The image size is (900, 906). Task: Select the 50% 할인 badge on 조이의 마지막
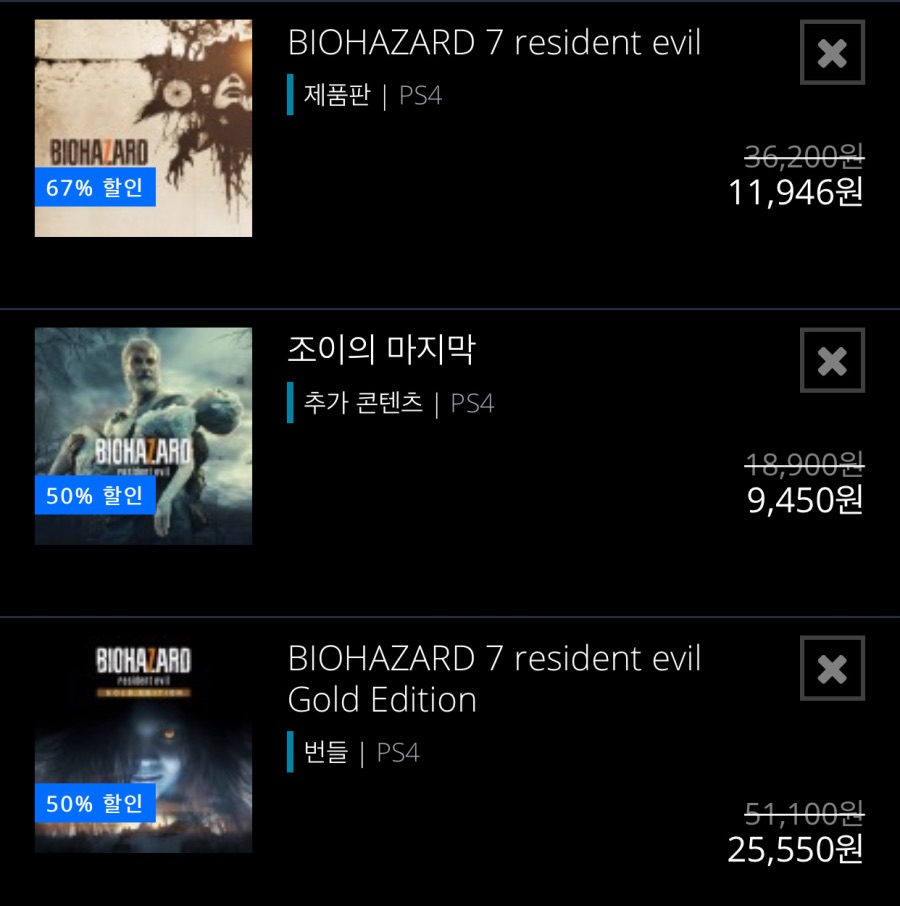pos(95,496)
